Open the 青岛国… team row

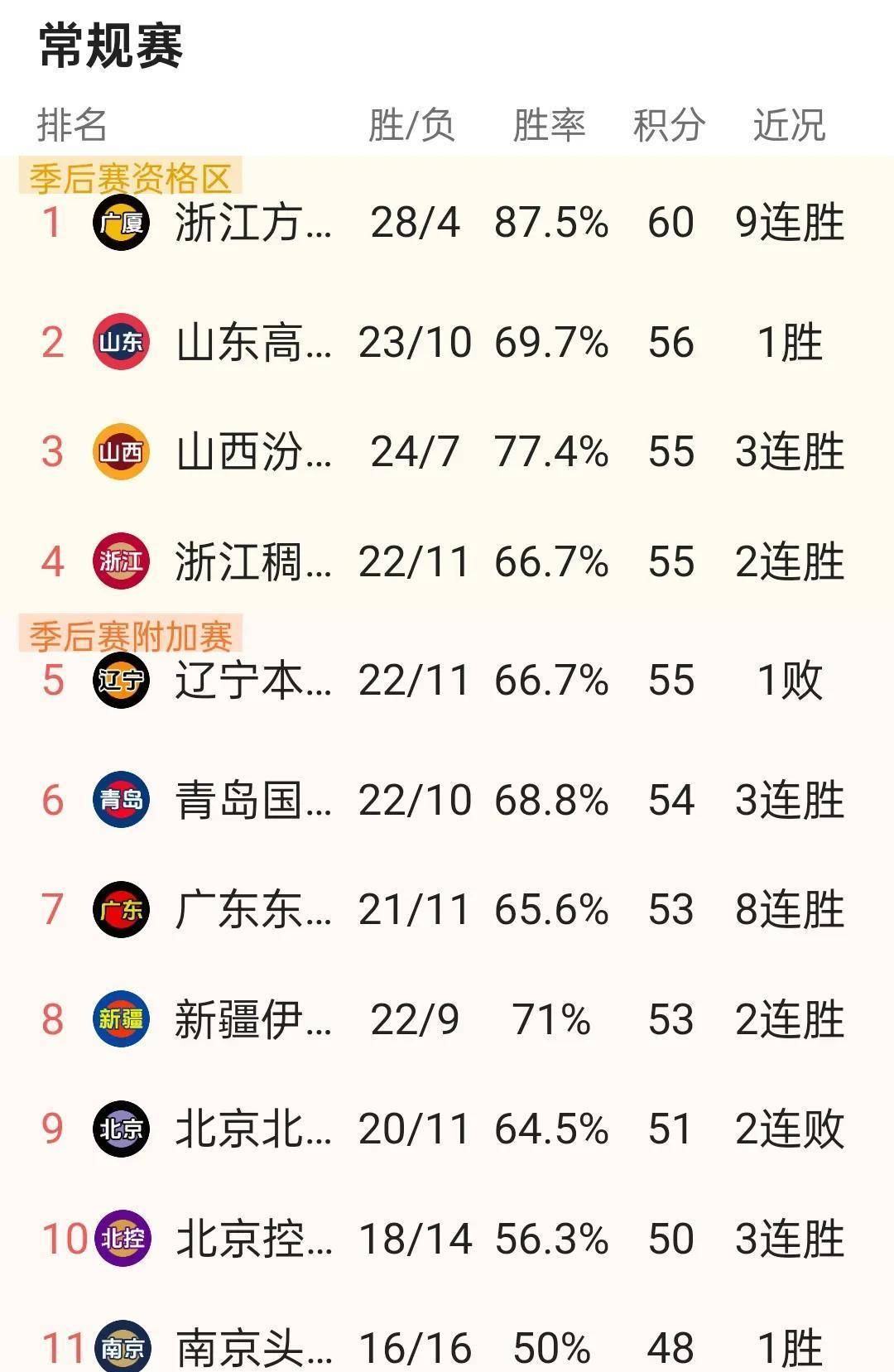tap(252, 800)
